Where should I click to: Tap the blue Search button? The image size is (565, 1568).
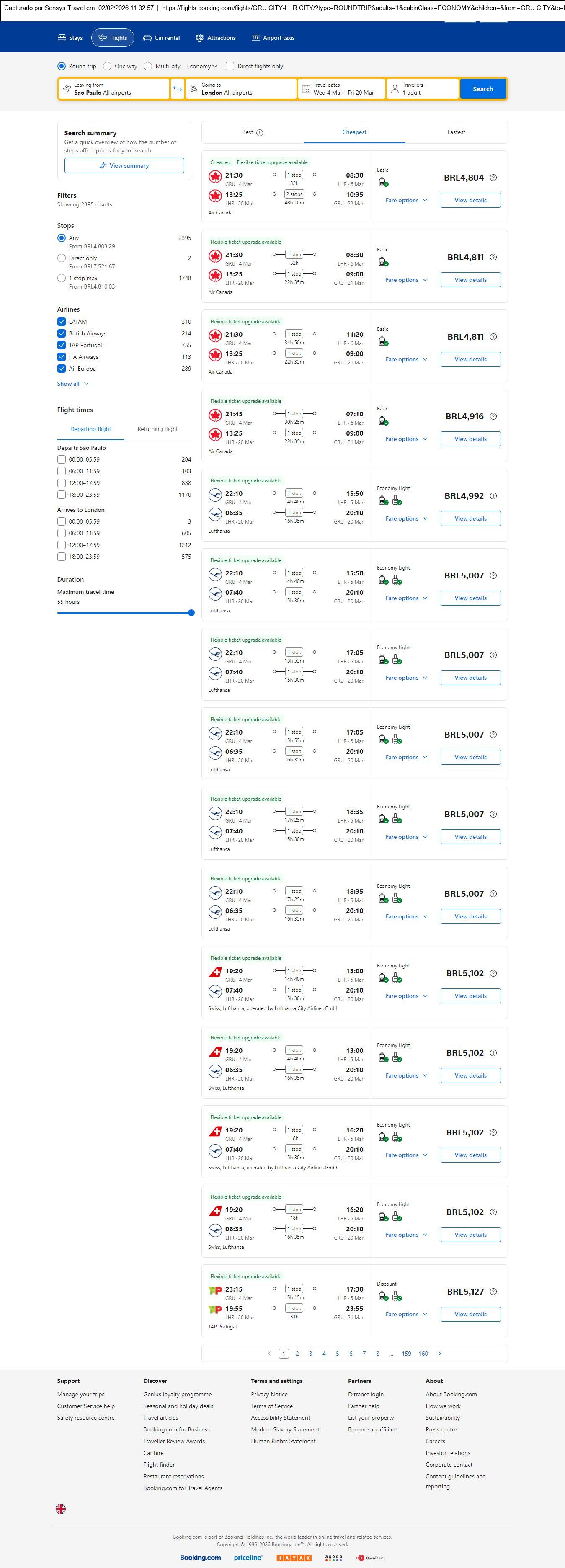(483, 89)
